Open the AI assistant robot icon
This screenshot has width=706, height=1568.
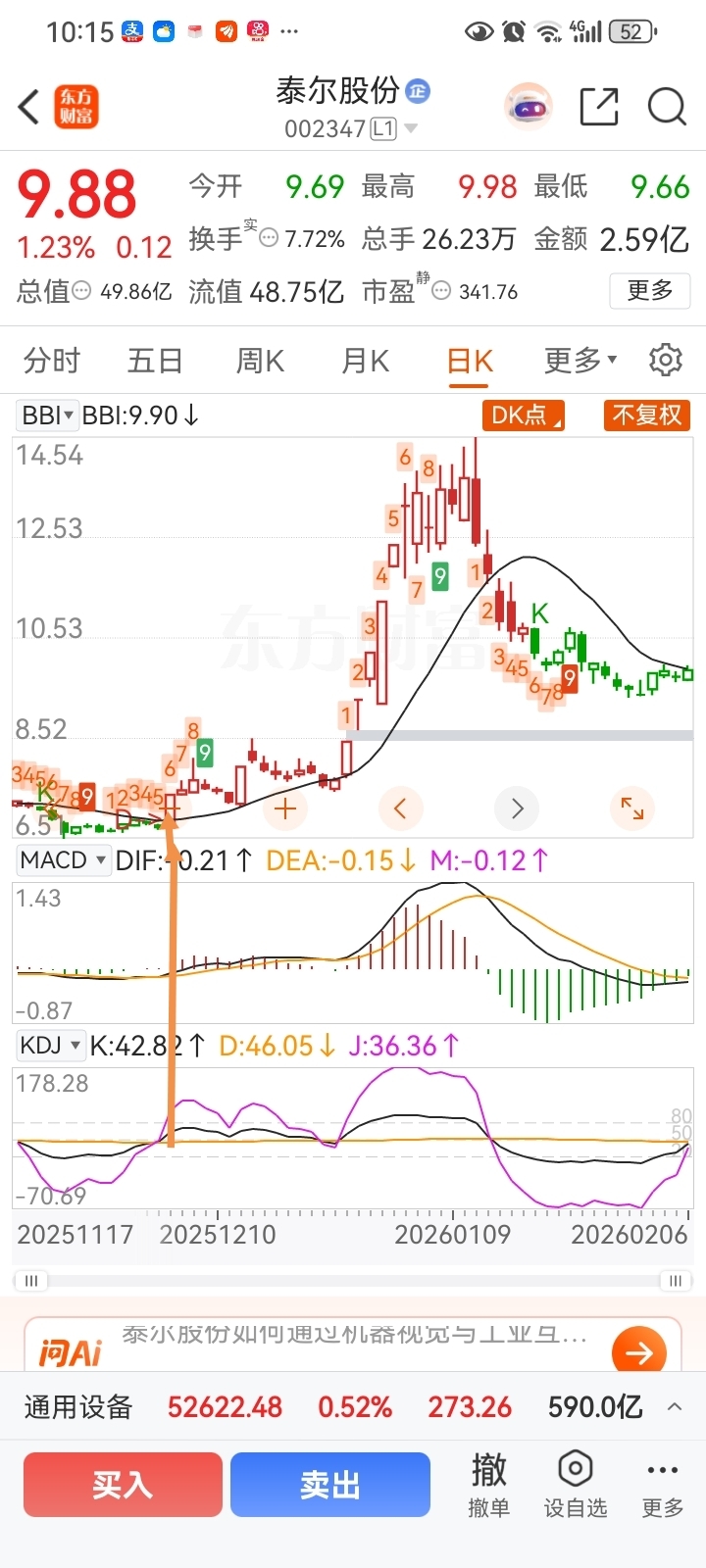(529, 107)
